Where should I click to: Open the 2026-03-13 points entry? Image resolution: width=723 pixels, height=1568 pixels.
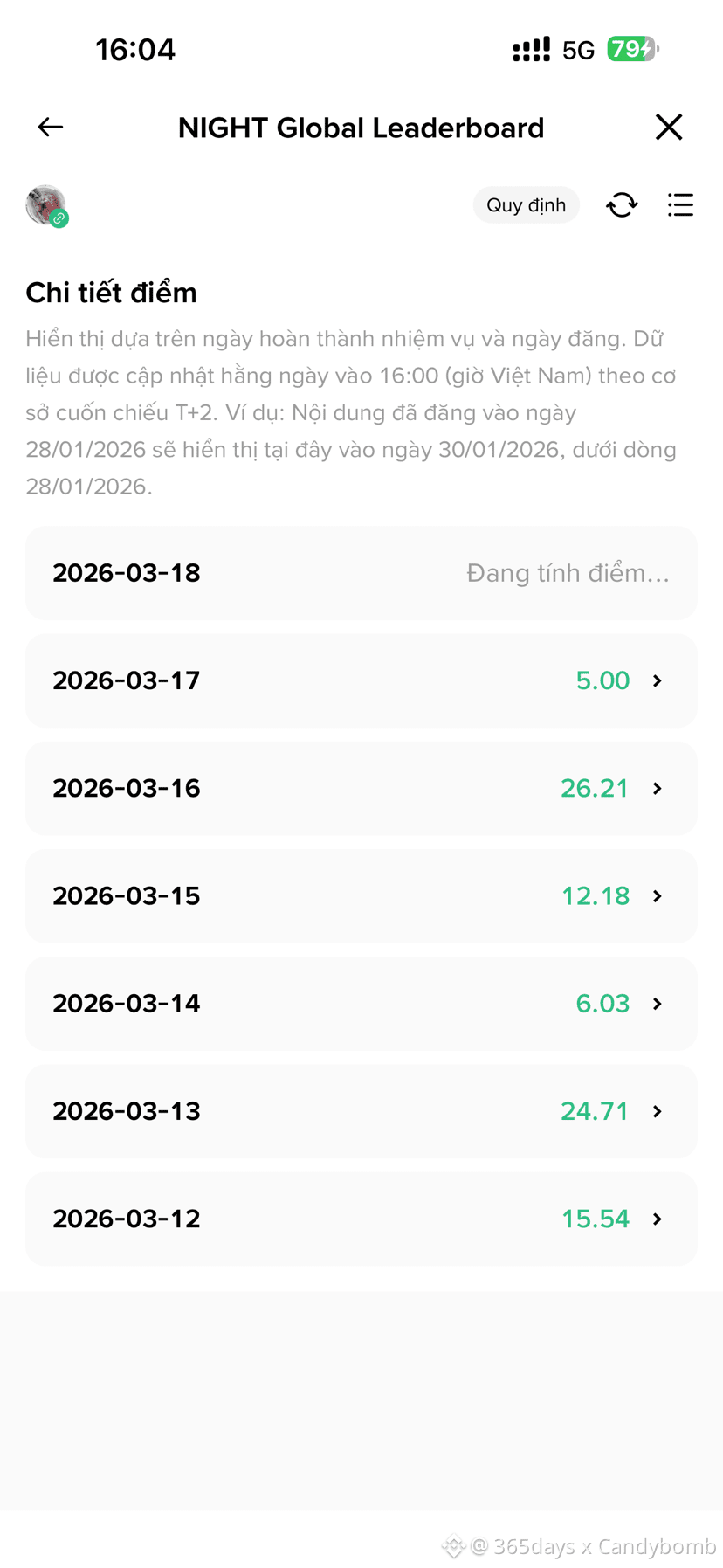[x=361, y=1110]
